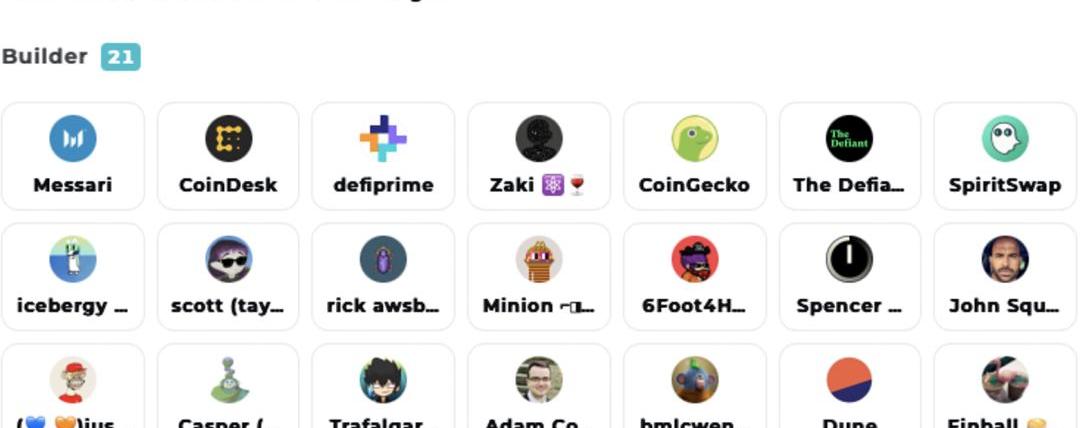Image resolution: width=1080 pixels, height=428 pixels.
Task: View the icebergy profile card
Action: [73, 276]
